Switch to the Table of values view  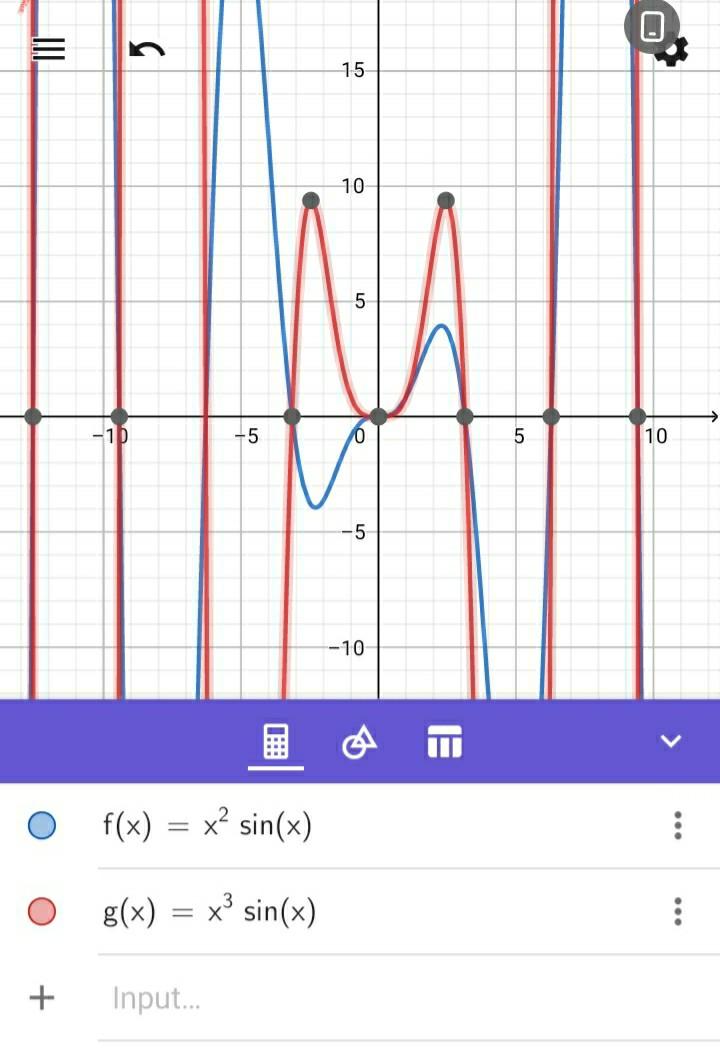pyautogui.click(x=444, y=742)
